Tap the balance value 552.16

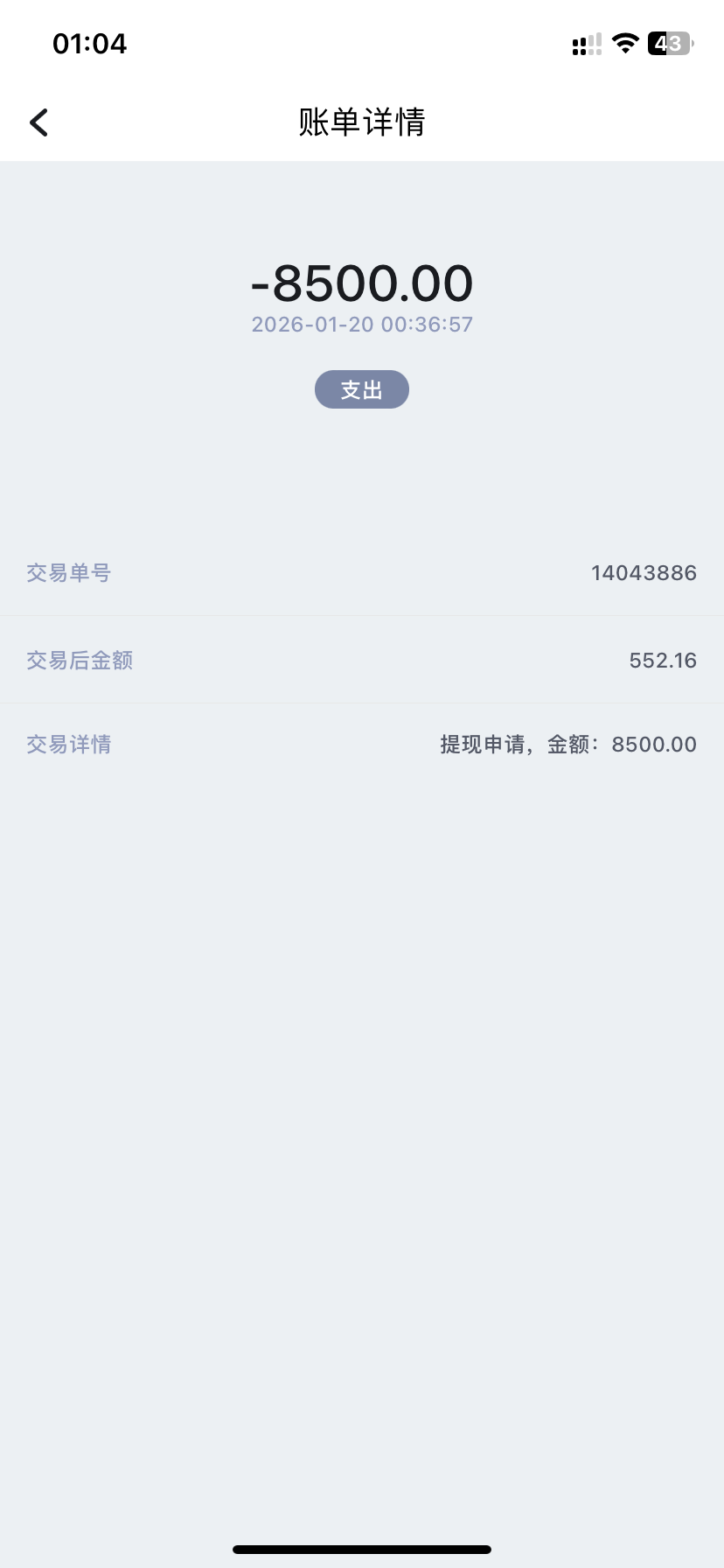[x=663, y=660]
